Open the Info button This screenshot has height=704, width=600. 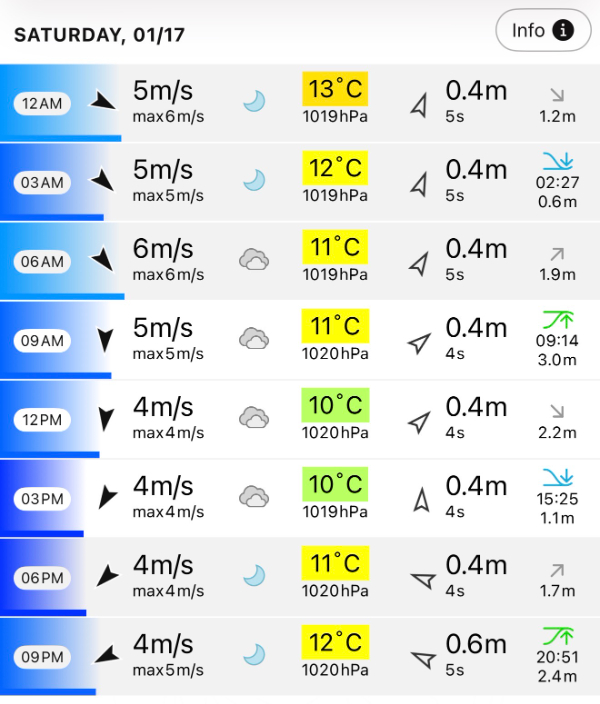click(x=542, y=30)
